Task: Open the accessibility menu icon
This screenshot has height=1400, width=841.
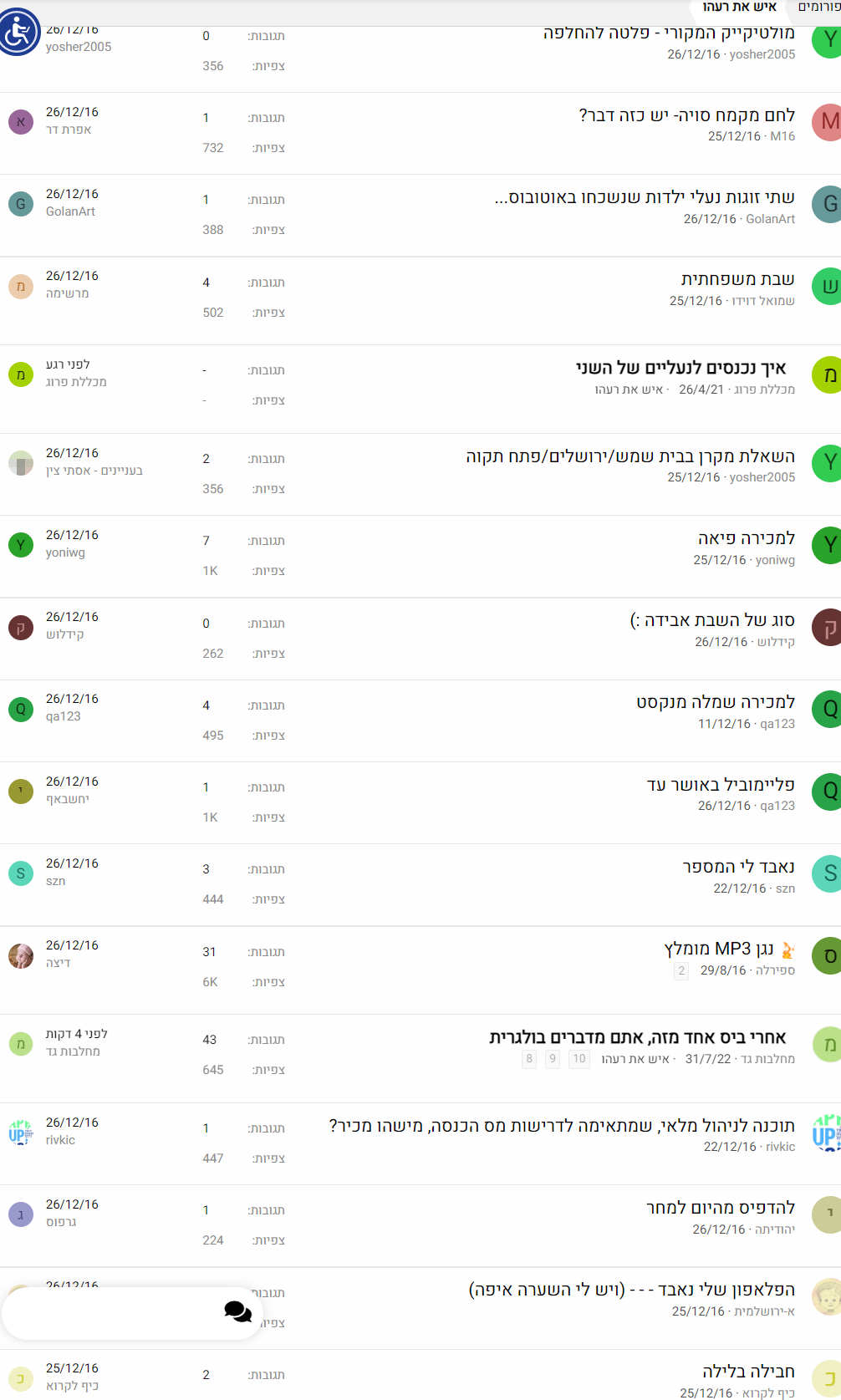Action: pos(20,32)
